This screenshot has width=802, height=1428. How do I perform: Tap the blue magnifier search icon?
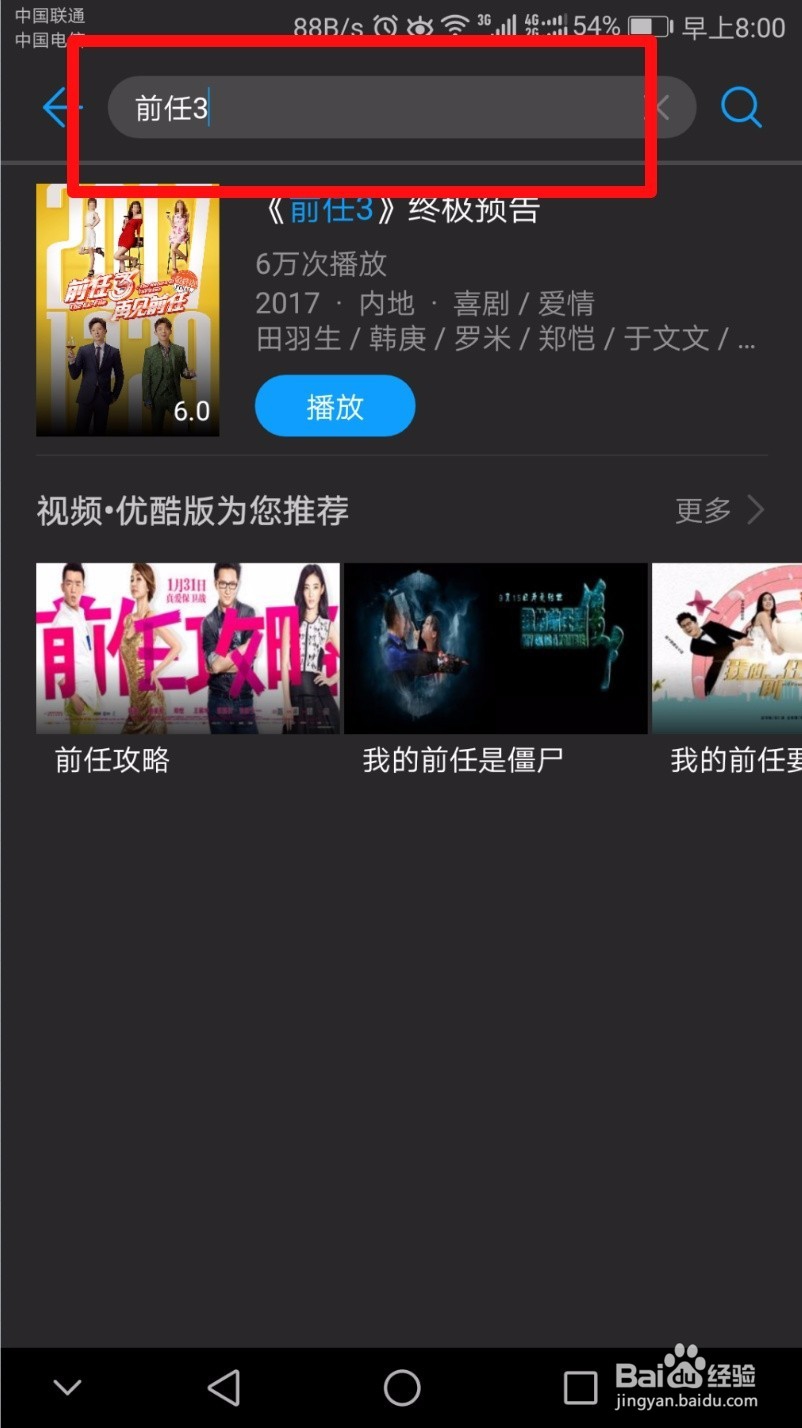[x=741, y=107]
